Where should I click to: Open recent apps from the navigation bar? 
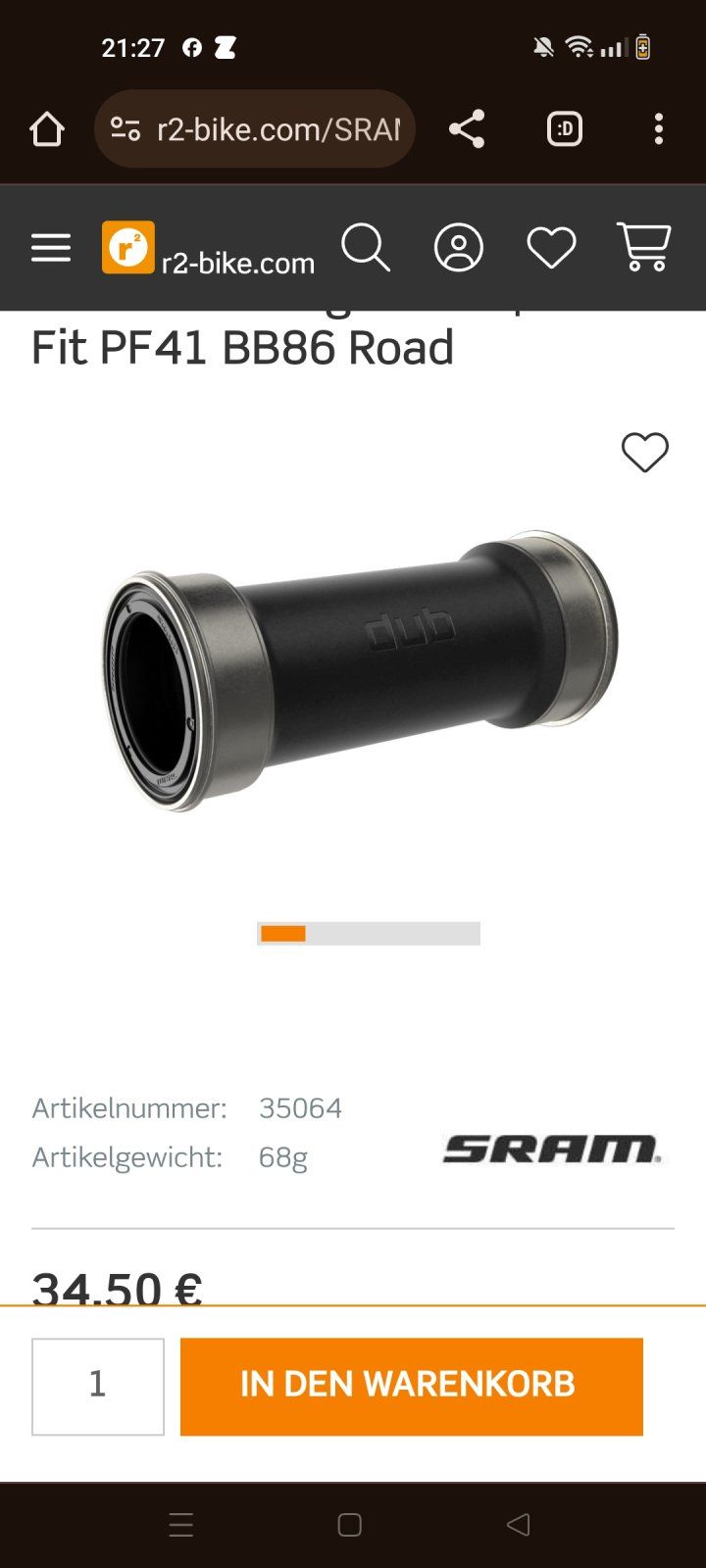[181, 1524]
